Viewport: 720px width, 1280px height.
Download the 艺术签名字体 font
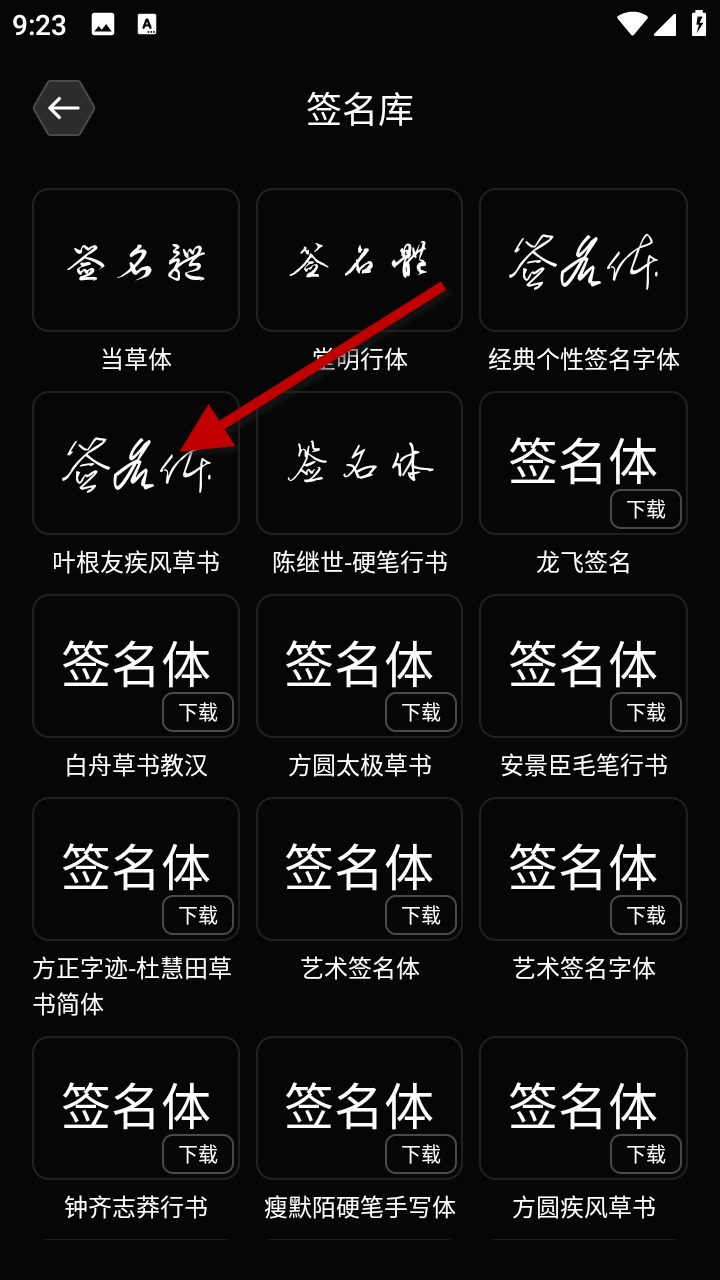click(646, 915)
